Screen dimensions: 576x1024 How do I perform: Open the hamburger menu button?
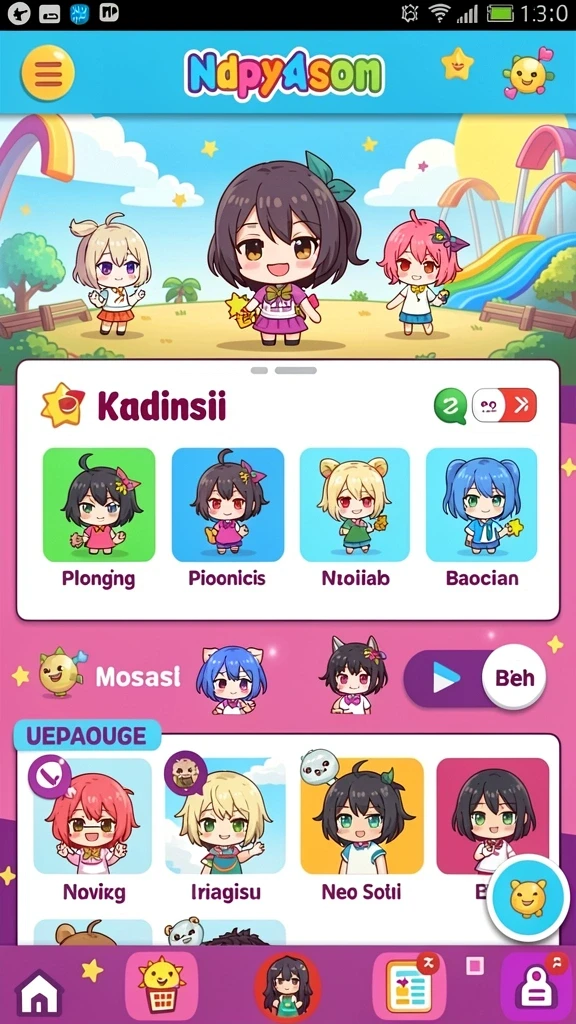tap(48, 72)
